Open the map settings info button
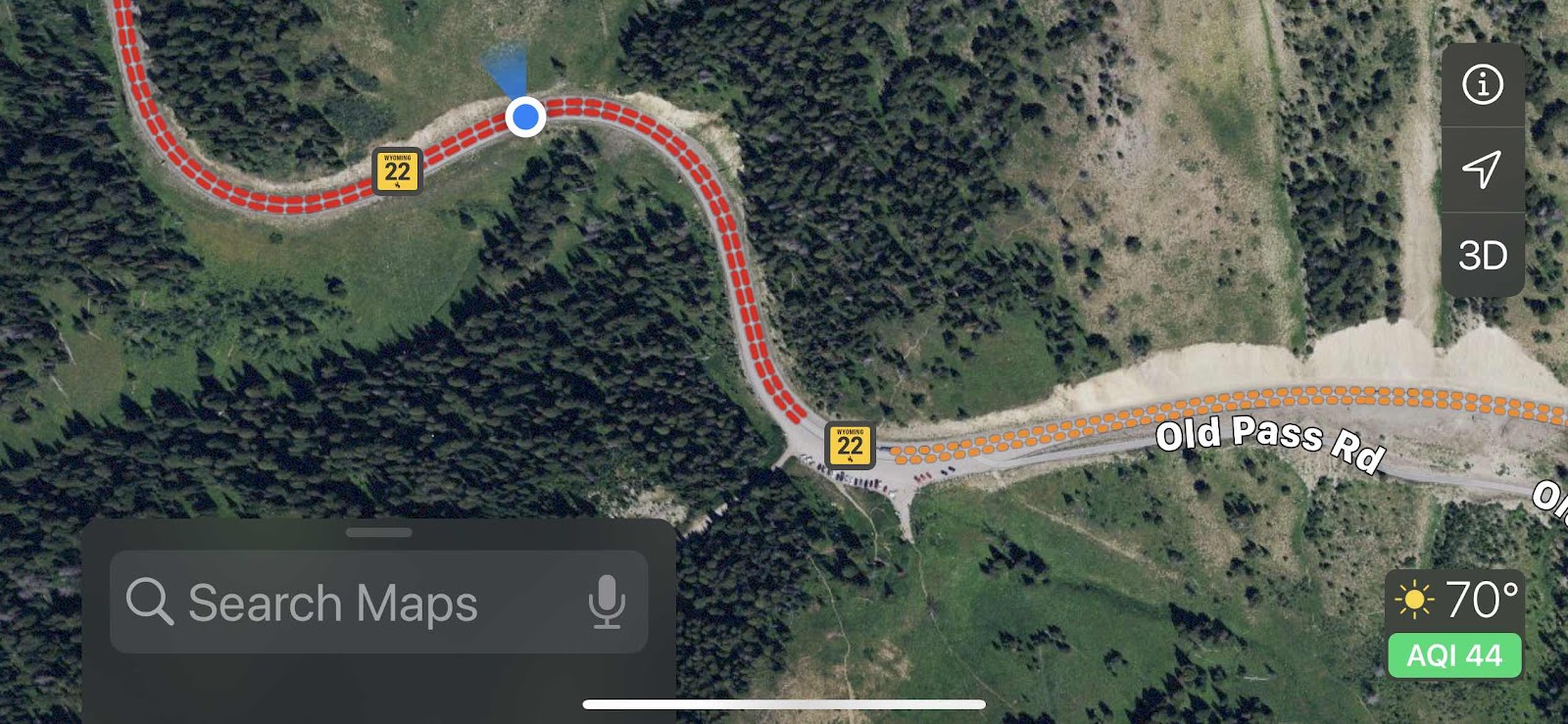 1482,84
